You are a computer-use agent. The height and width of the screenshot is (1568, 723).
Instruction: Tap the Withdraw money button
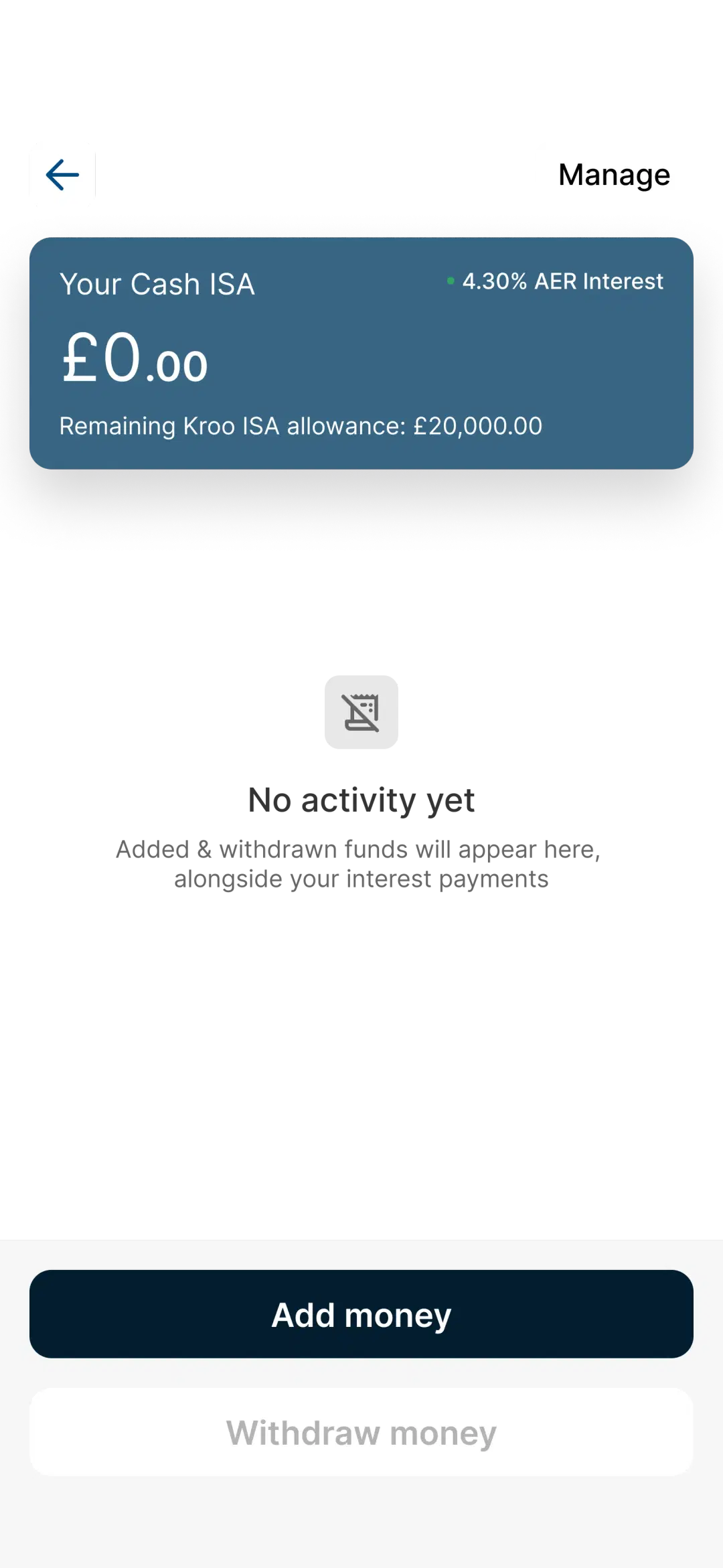[361, 1433]
